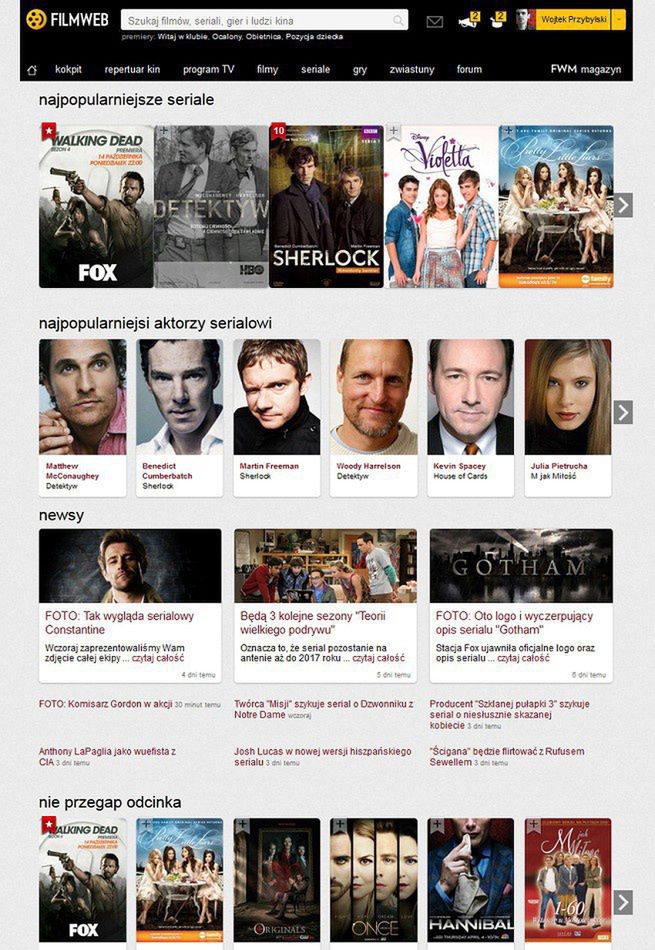Switch to the program TV section
The width and height of the screenshot is (655, 950).
coord(208,70)
